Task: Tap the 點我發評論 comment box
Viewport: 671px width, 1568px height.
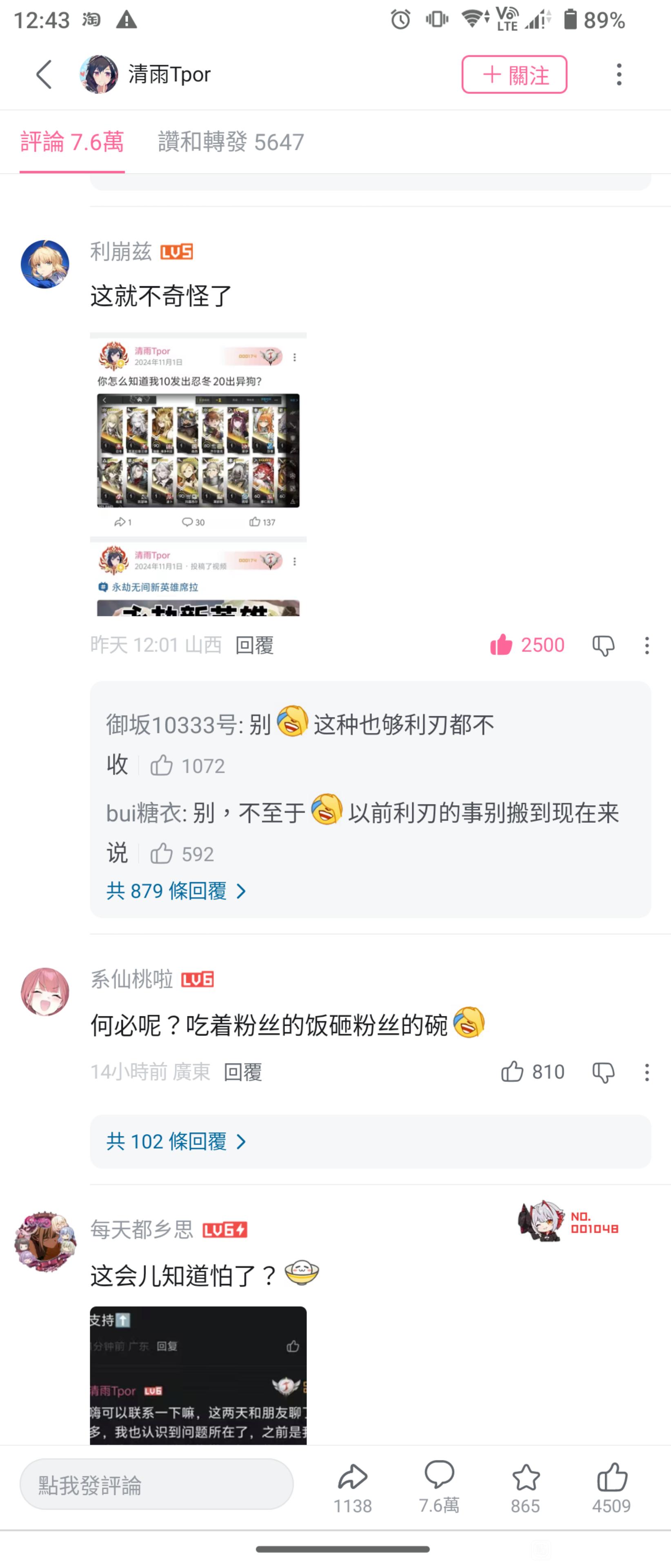Action: 156,1484
